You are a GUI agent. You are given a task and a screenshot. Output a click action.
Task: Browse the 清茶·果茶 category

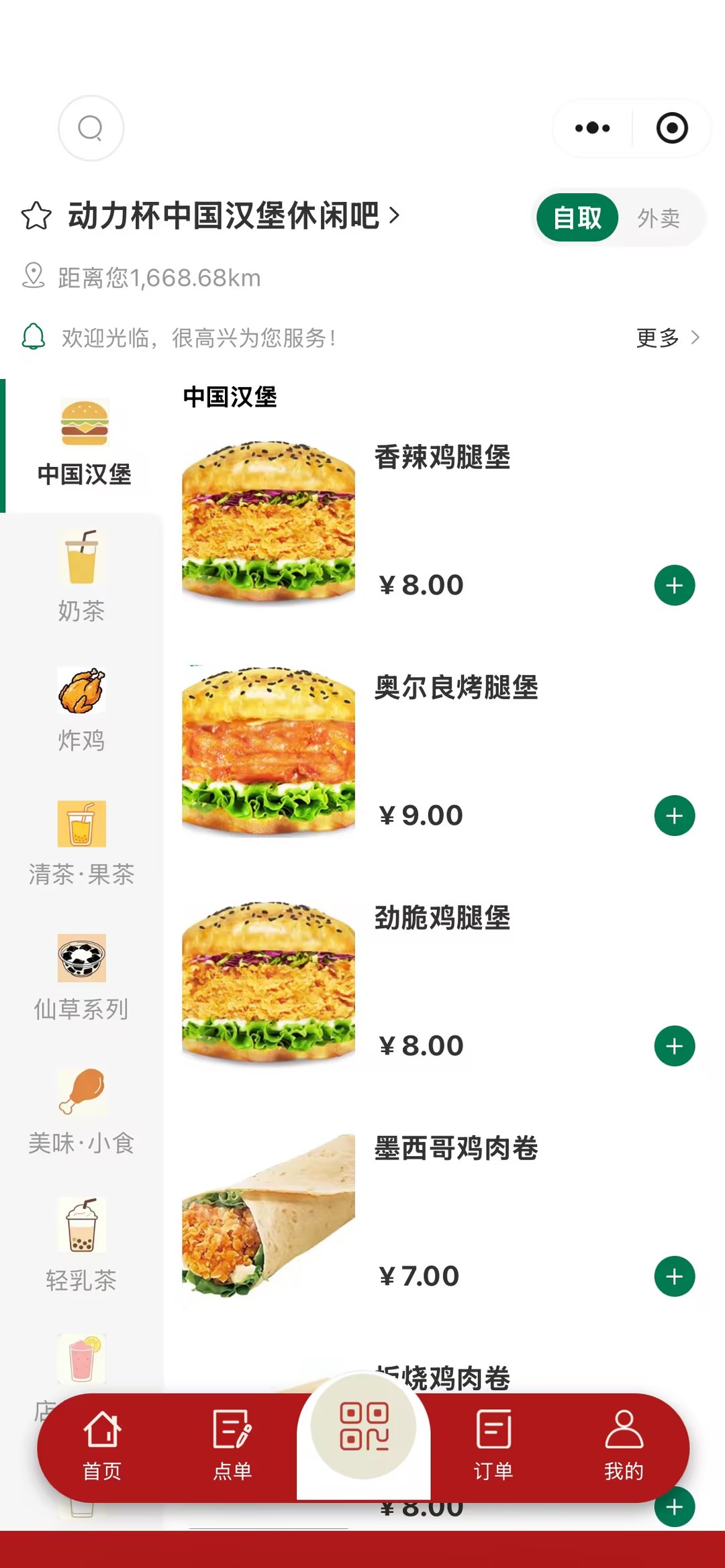81,843
